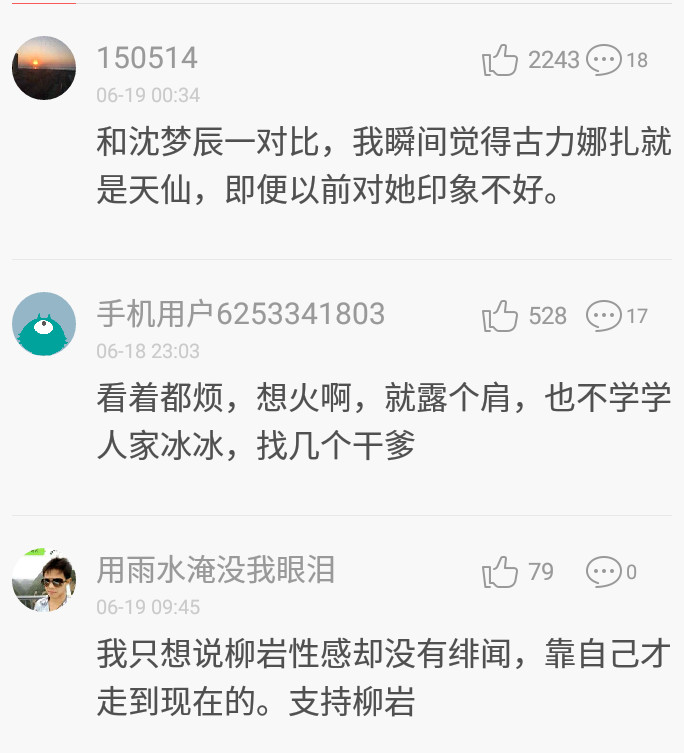The height and width of the screenshot is (753, 684).
Task: Like the comment by 150514
Action: pyautogui.click(x=500, y=61)
